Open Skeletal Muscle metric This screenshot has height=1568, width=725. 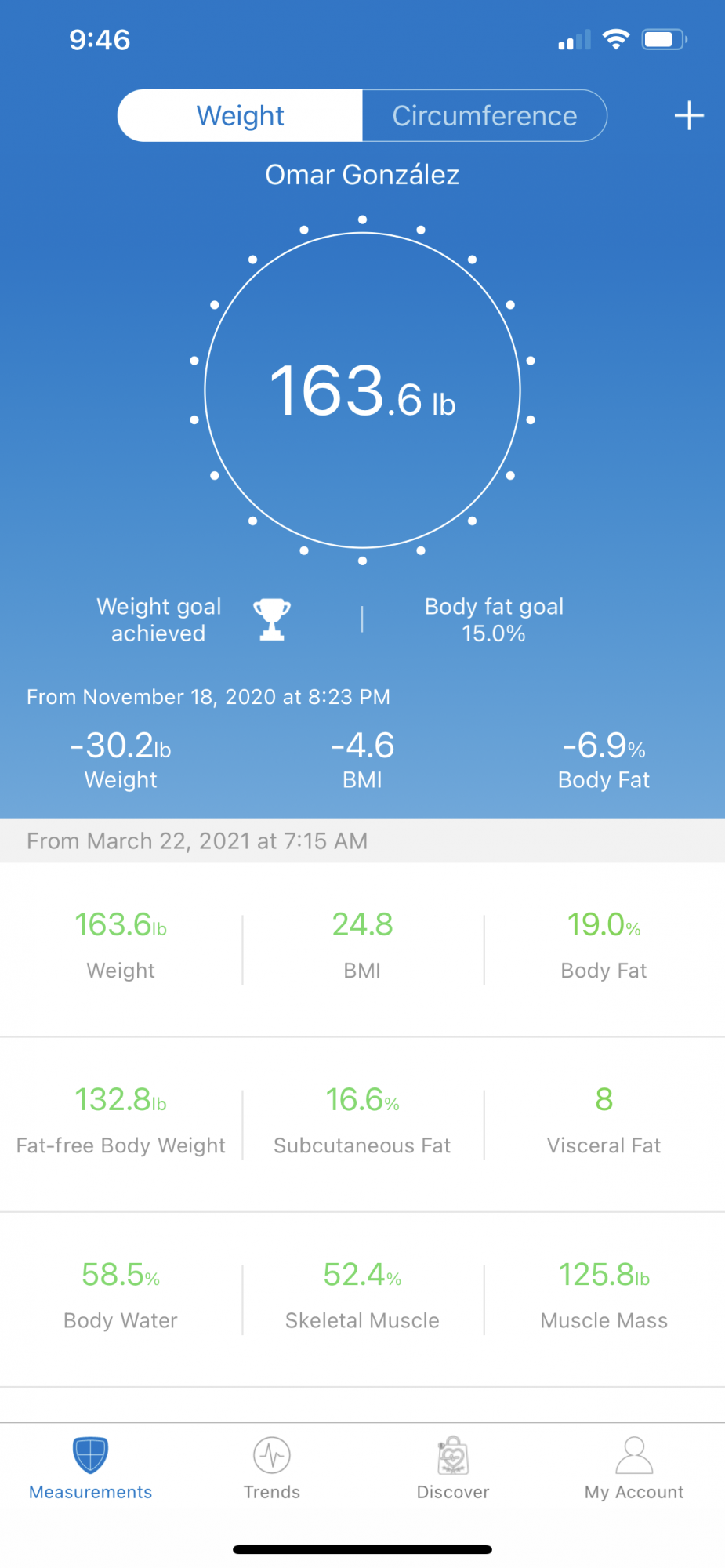click(x=362, y=1296)
